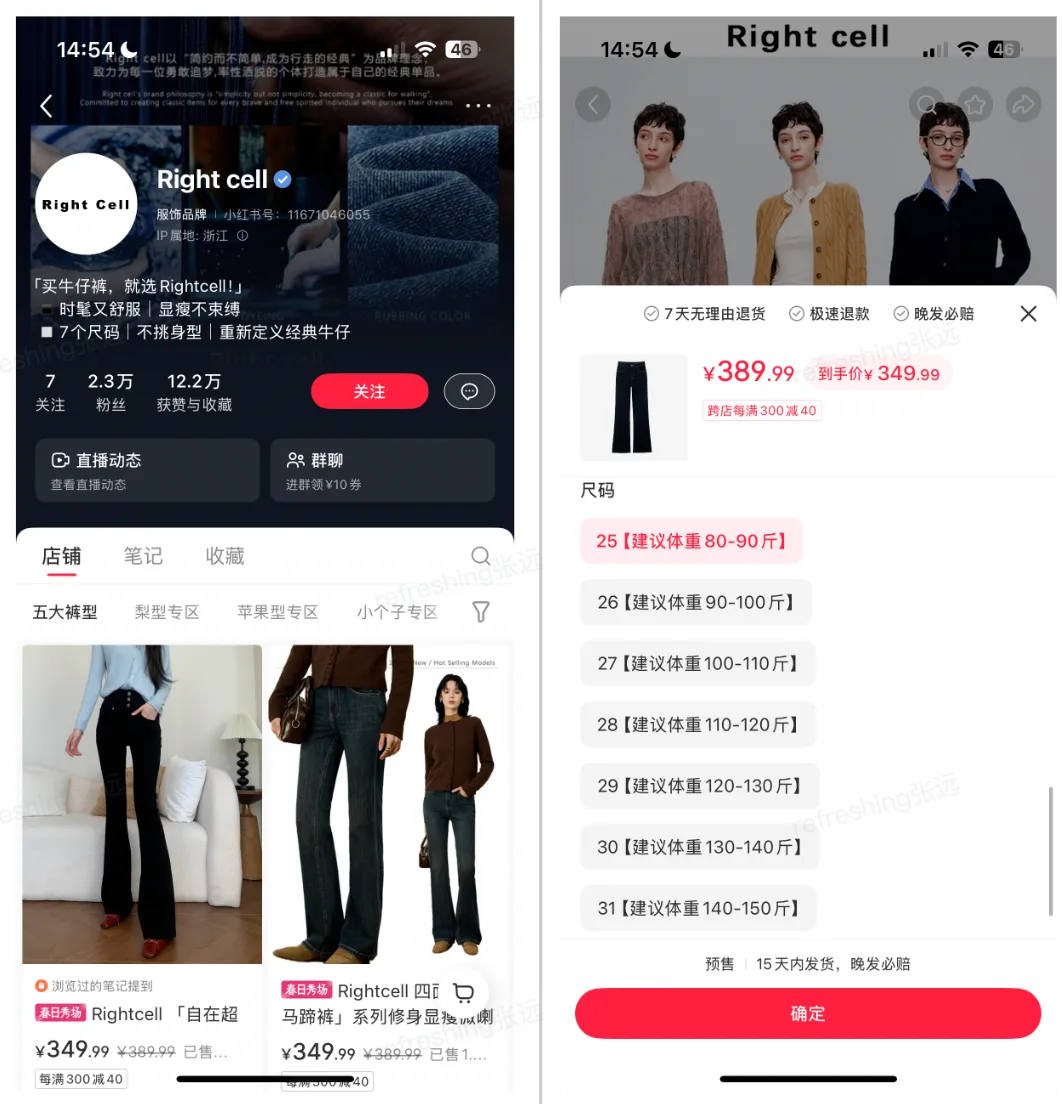
Task: Choose size 31 for 140-150斤
Action: (699, 908)
